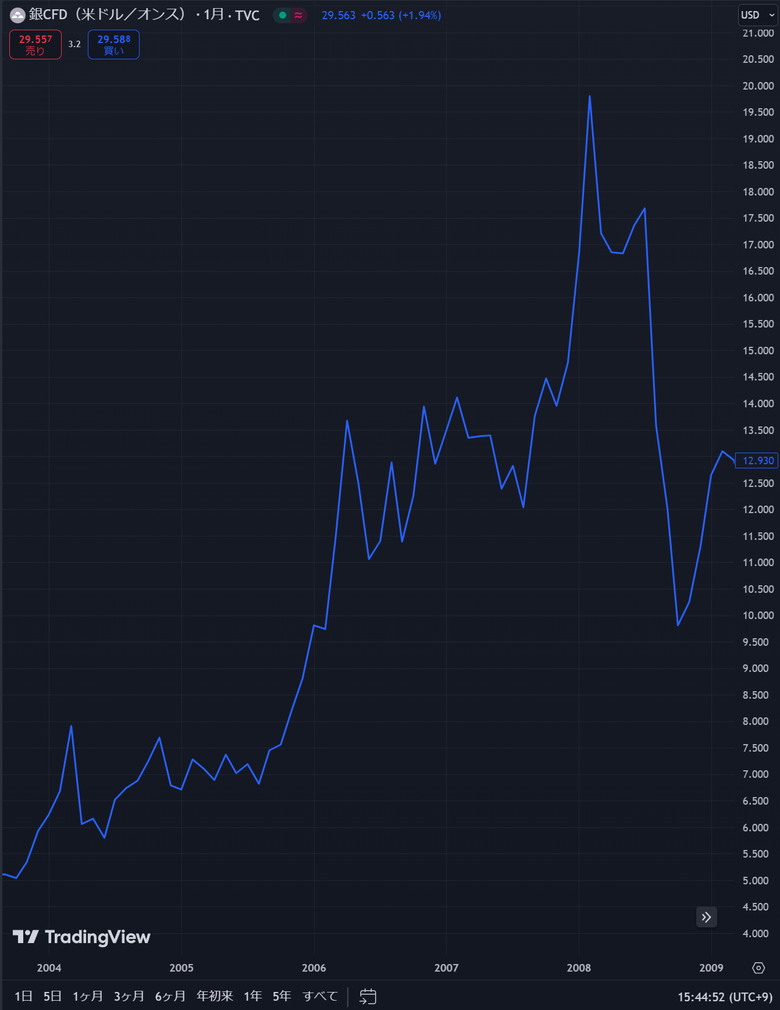This screenshot has height=1010, width=780.
Task: Choose the 6ヶ月 range
Action: pyautogui.click(x=170, y=996)
